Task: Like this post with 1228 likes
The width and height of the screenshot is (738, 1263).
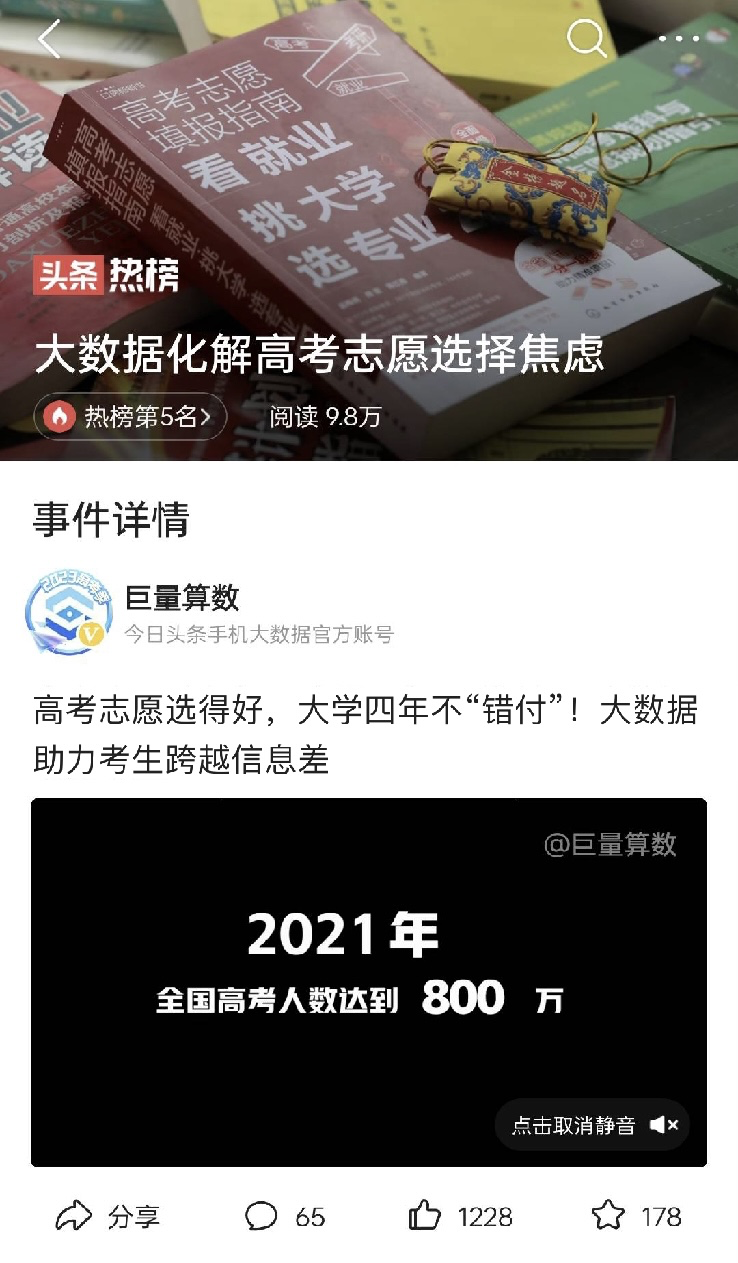Action: click(x=460, y=1216)
